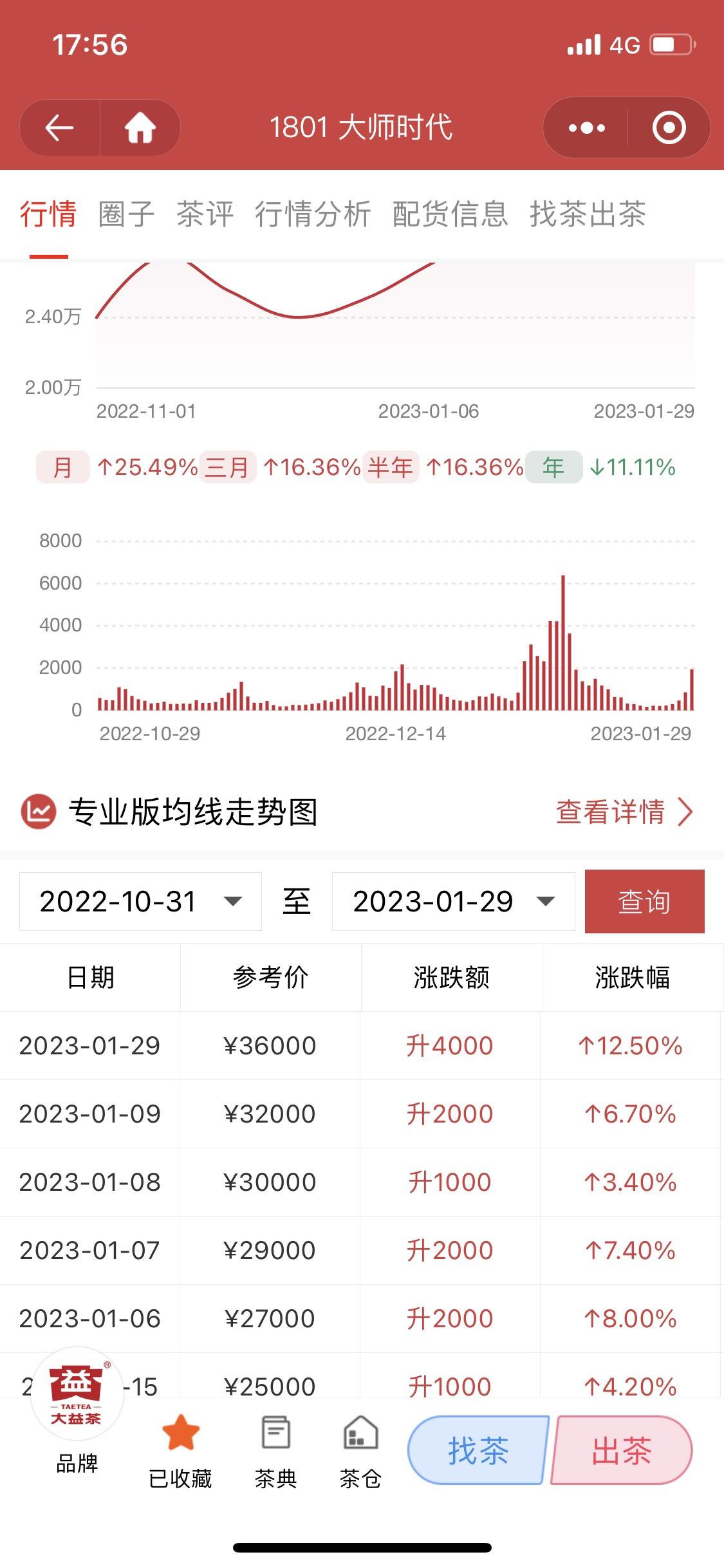
Task: Open the three-dot more menu
Action: [586, 127]
